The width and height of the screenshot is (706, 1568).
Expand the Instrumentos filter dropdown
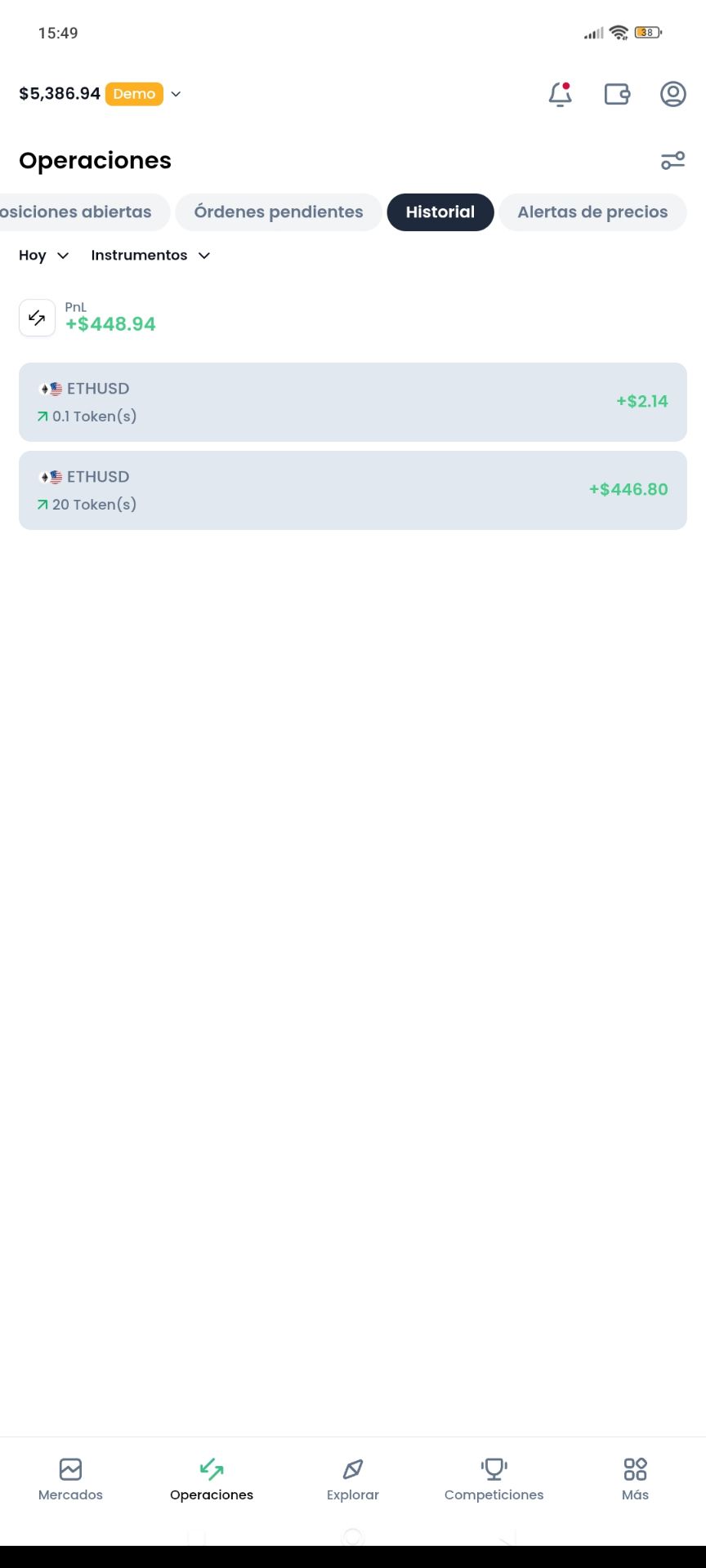[150, 256]
